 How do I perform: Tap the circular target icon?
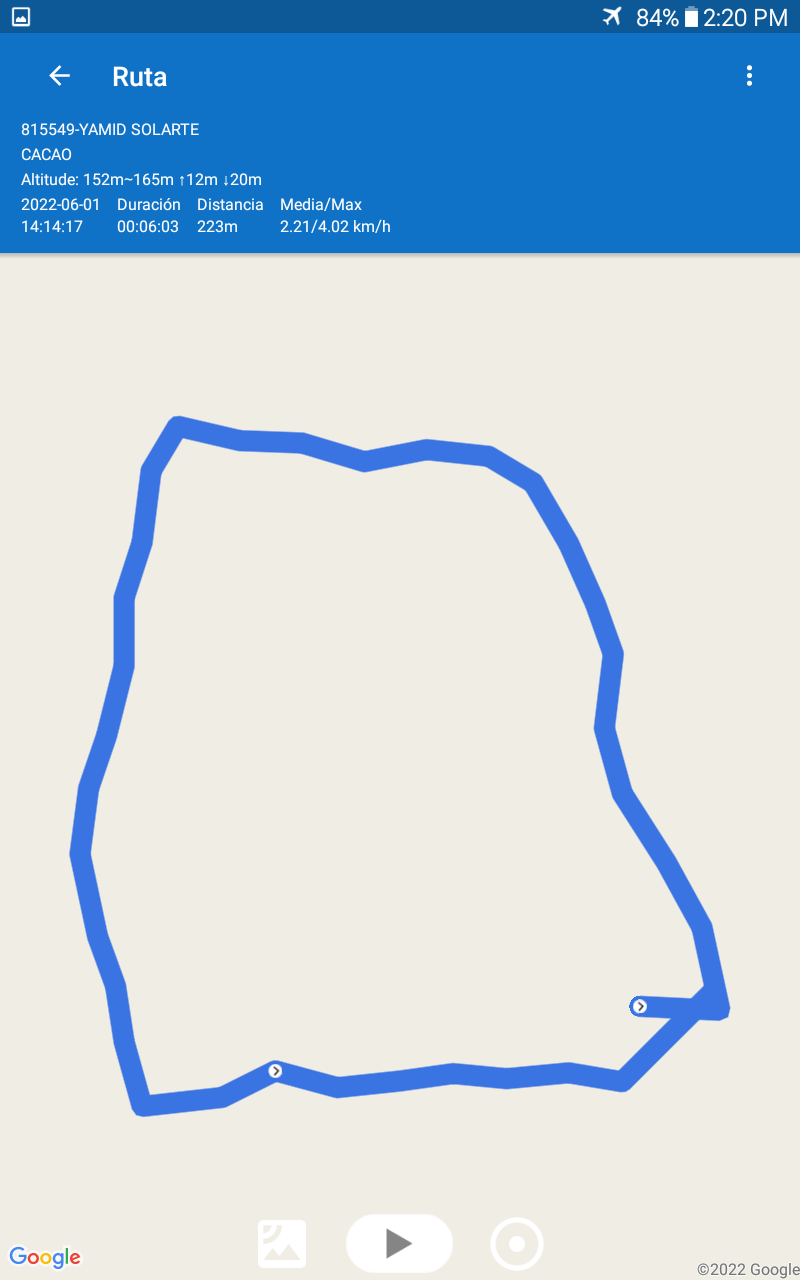click(x=517, y=1244)
